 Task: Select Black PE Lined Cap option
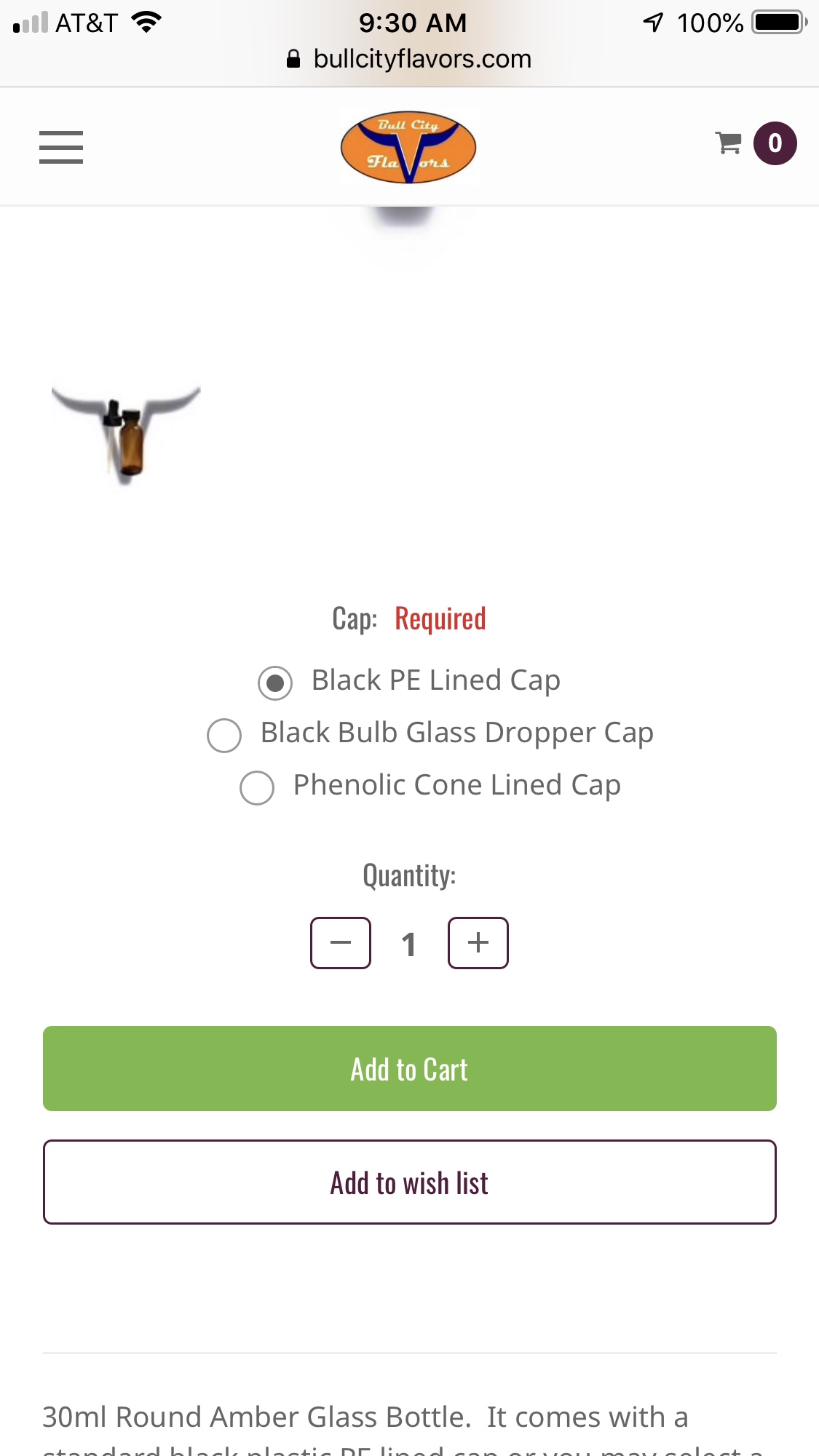pos(275,683)
